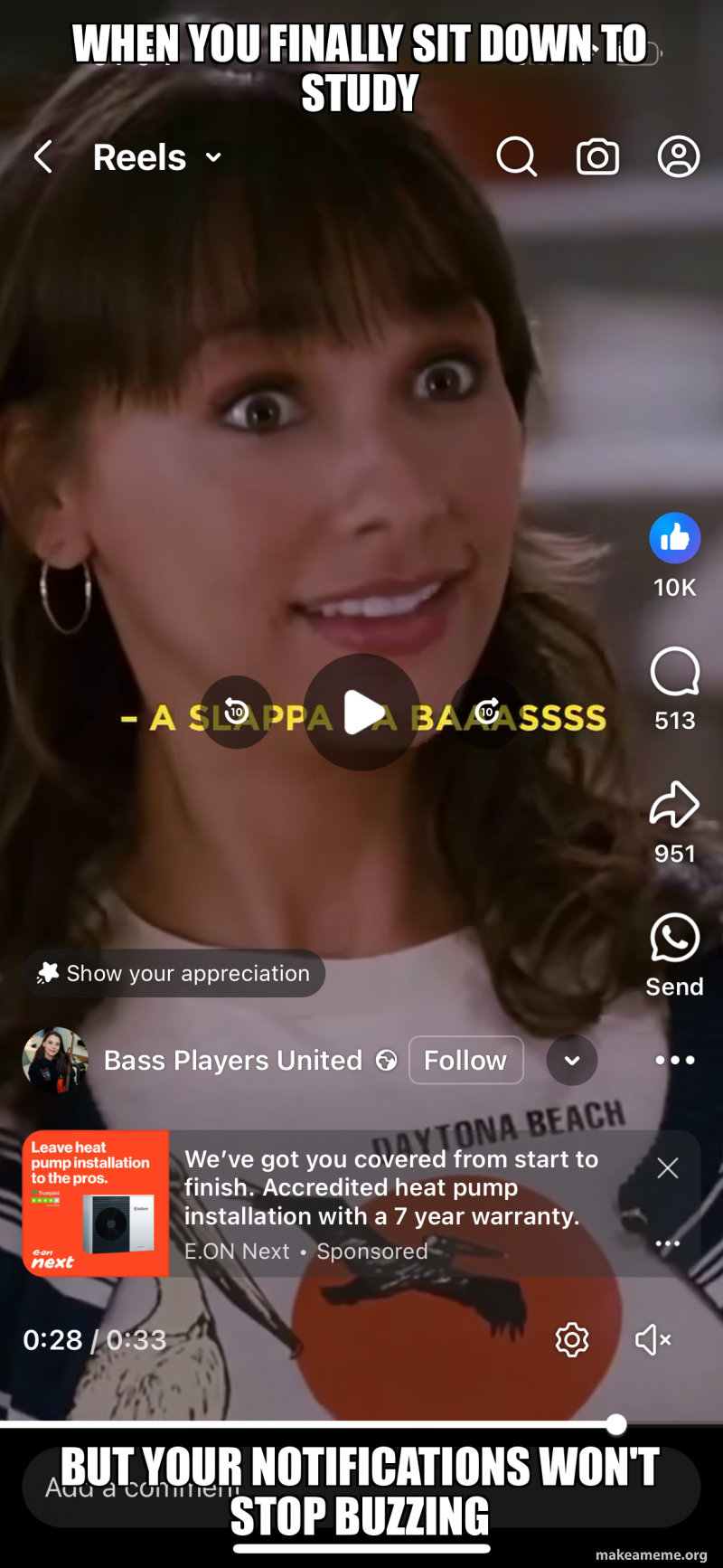Follow Bass Players United
This screenshot has height=1568, width=723.
pos(465,1060)
